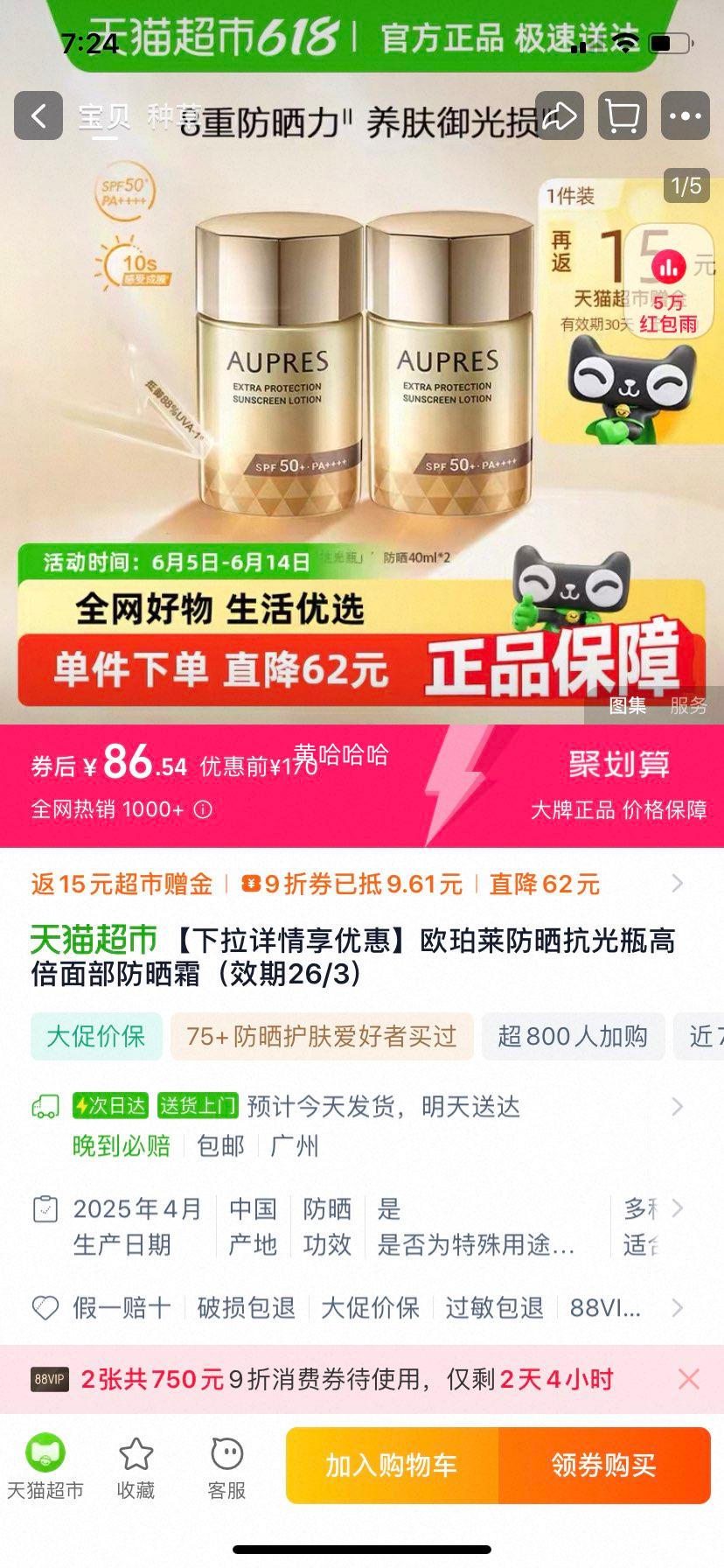Image resolution: width=724 pixels, height=1568 pixels.
Task: Tap 领券购买 to buy with coupon
Action: click(x=603, y=1466)
